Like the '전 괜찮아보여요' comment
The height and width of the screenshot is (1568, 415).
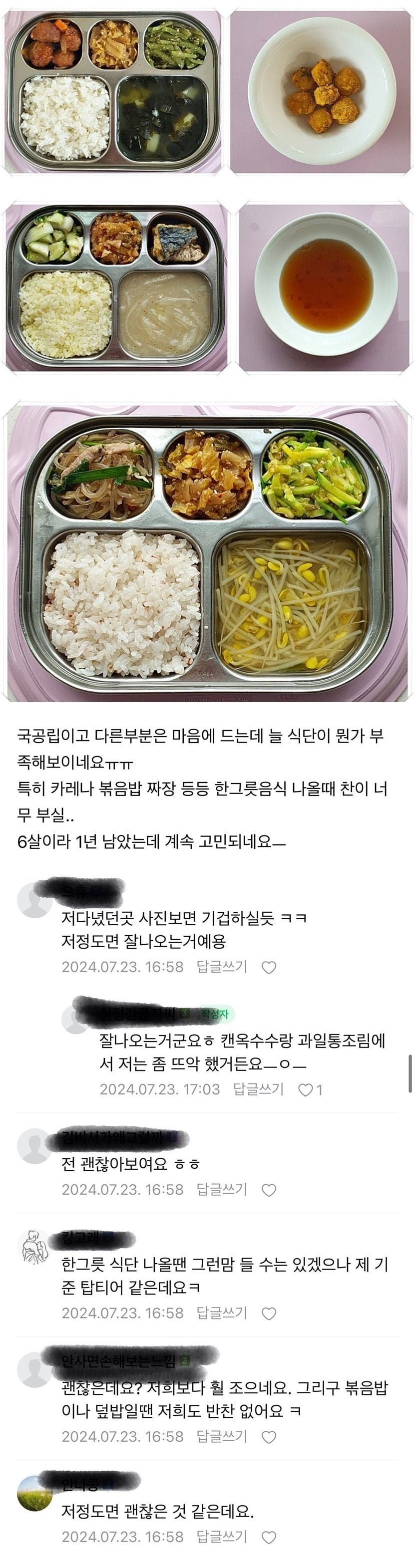click(x=269, y=1190)
